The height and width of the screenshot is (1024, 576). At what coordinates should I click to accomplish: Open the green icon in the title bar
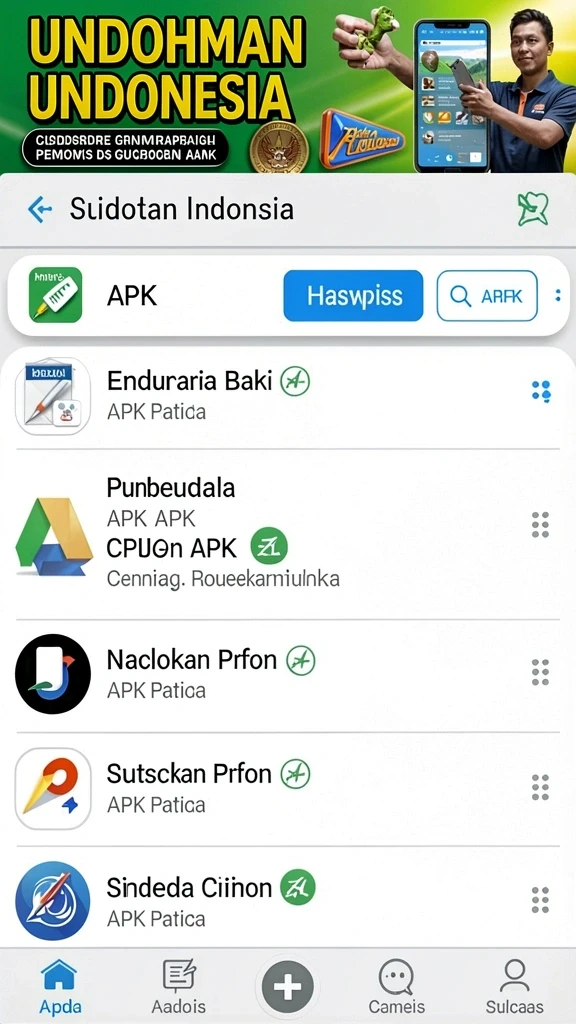(x=532, y=210)
